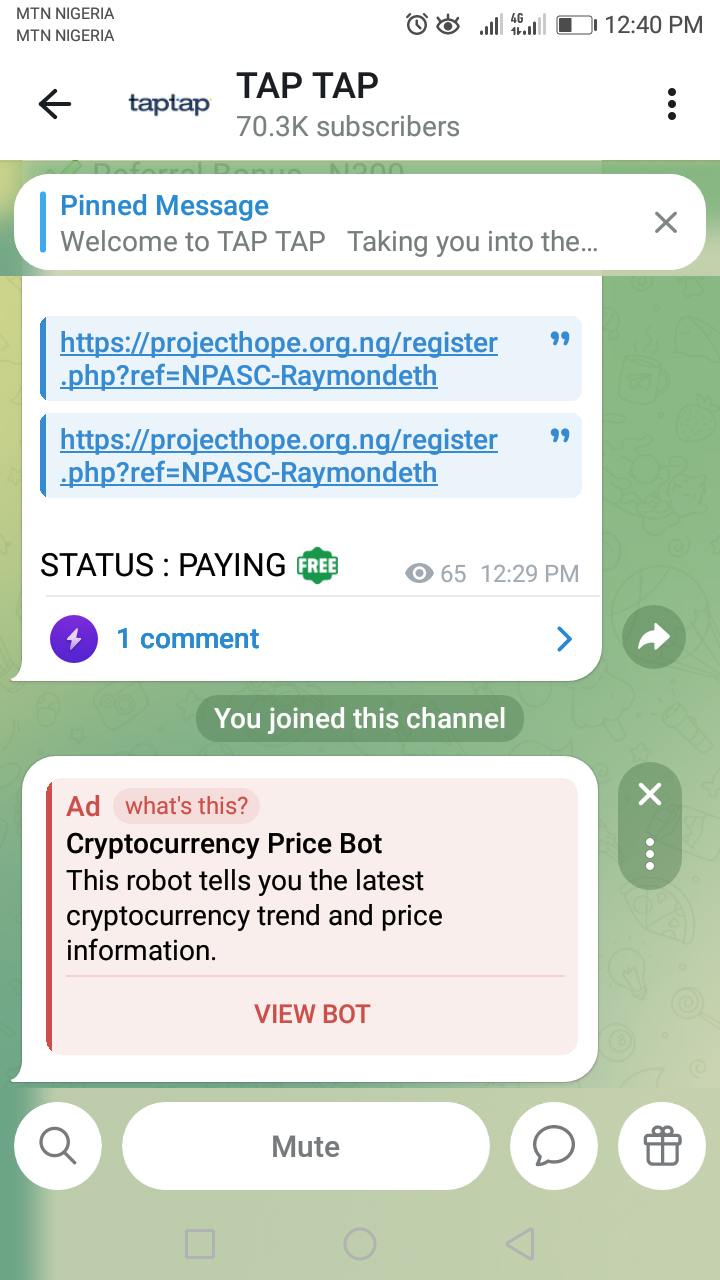The image size is (720, 1280).
Task: Go to the system home screen
Action: (x=360, y=1244)
